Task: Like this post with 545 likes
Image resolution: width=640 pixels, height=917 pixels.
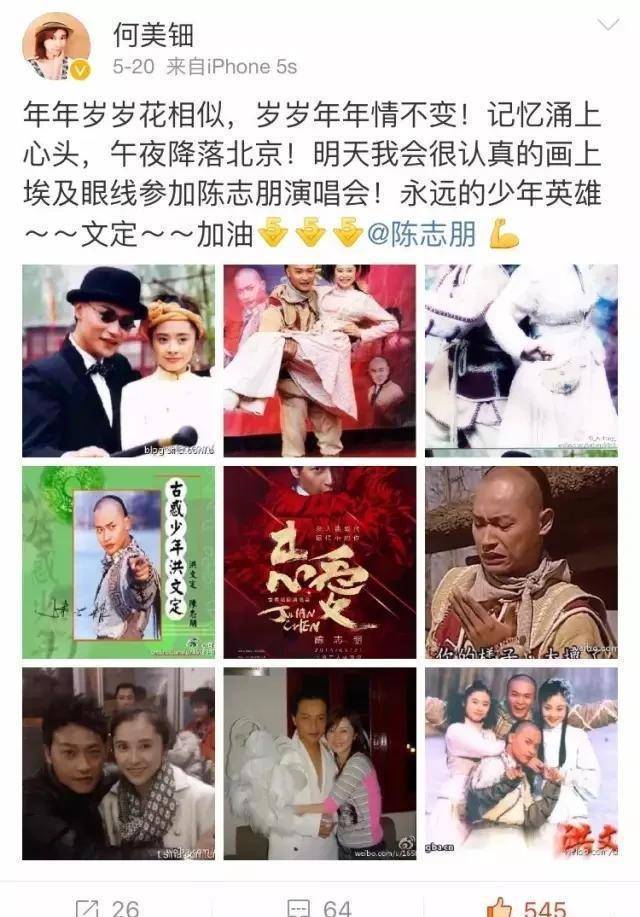Action: click(529, 906)
